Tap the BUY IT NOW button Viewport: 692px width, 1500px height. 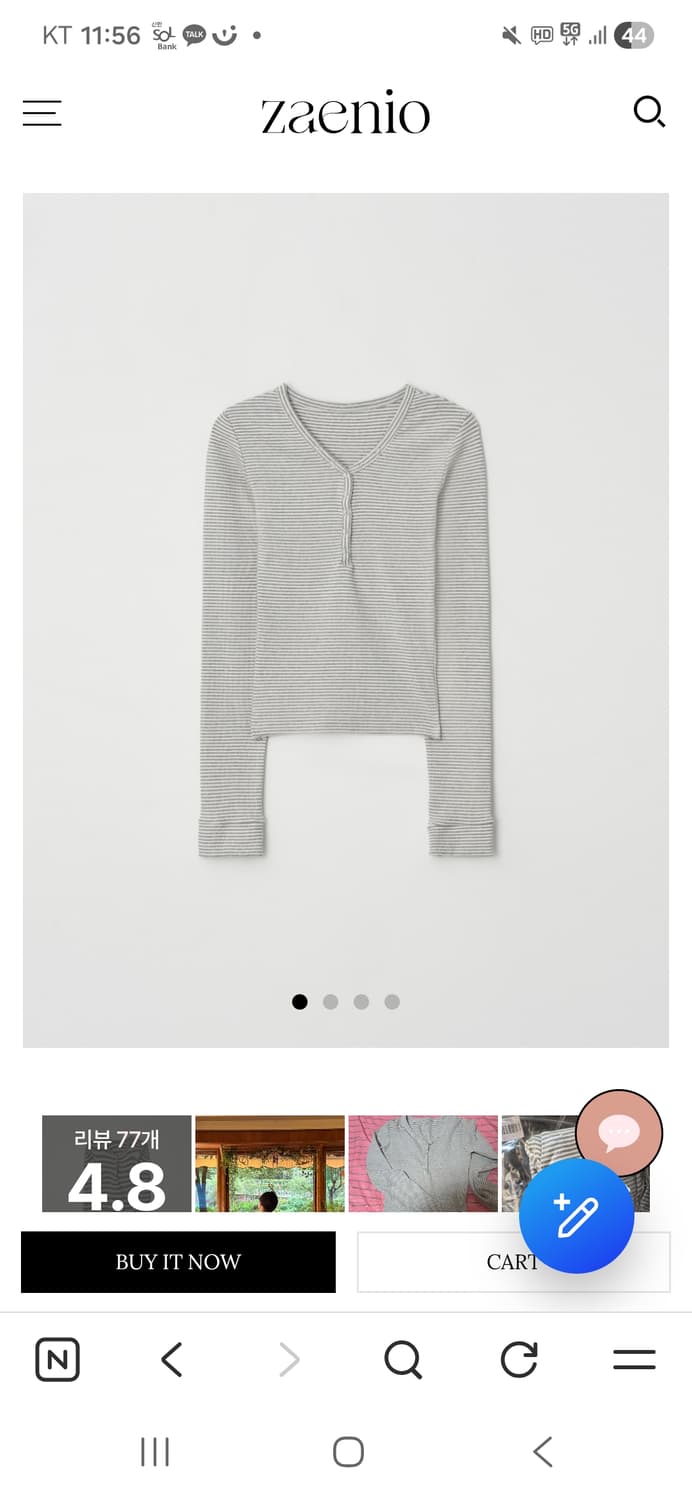pos(178,1262)
